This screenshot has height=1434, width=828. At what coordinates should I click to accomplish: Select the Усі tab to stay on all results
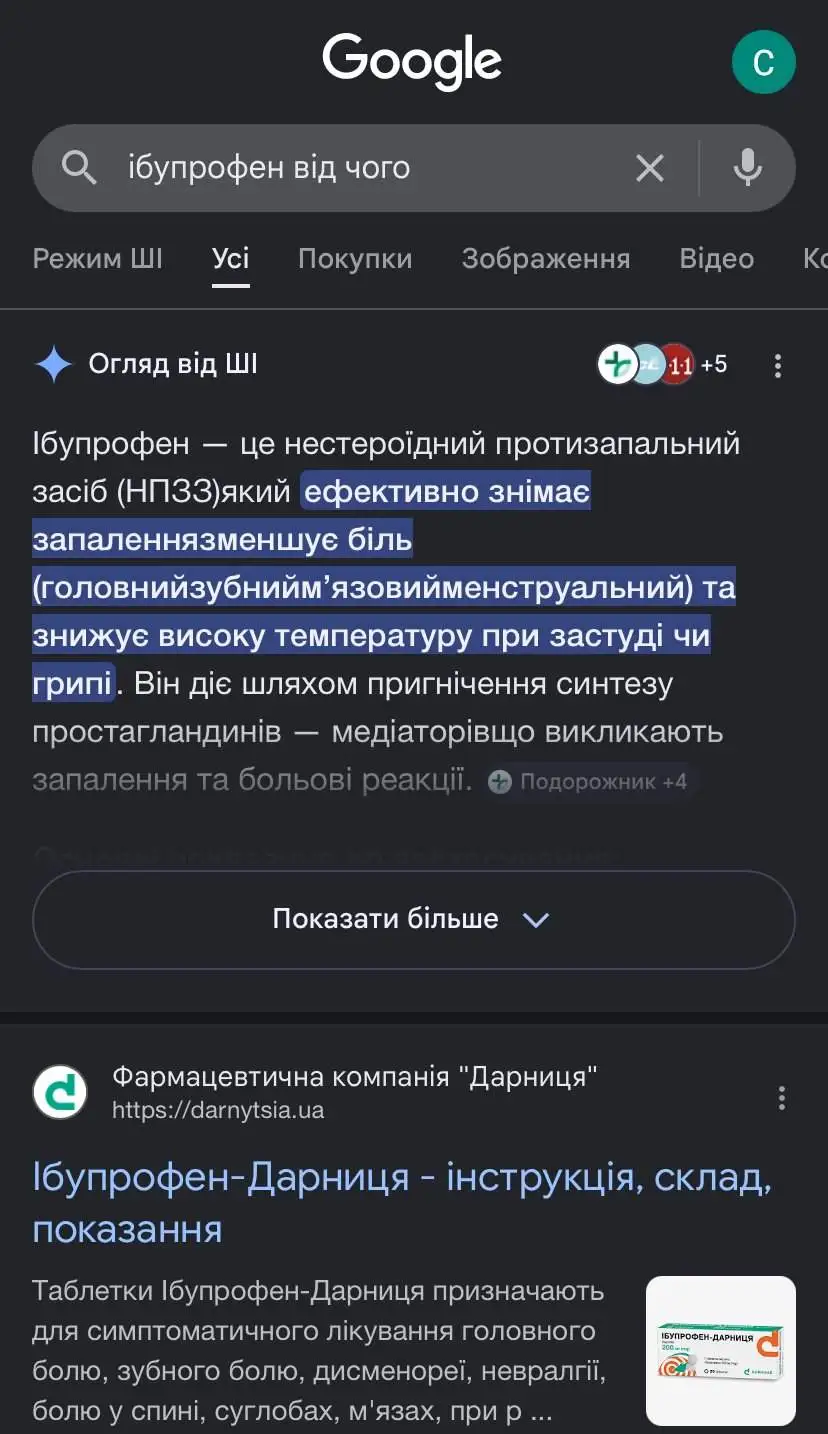pyautogui.click(x=231, y=258)
